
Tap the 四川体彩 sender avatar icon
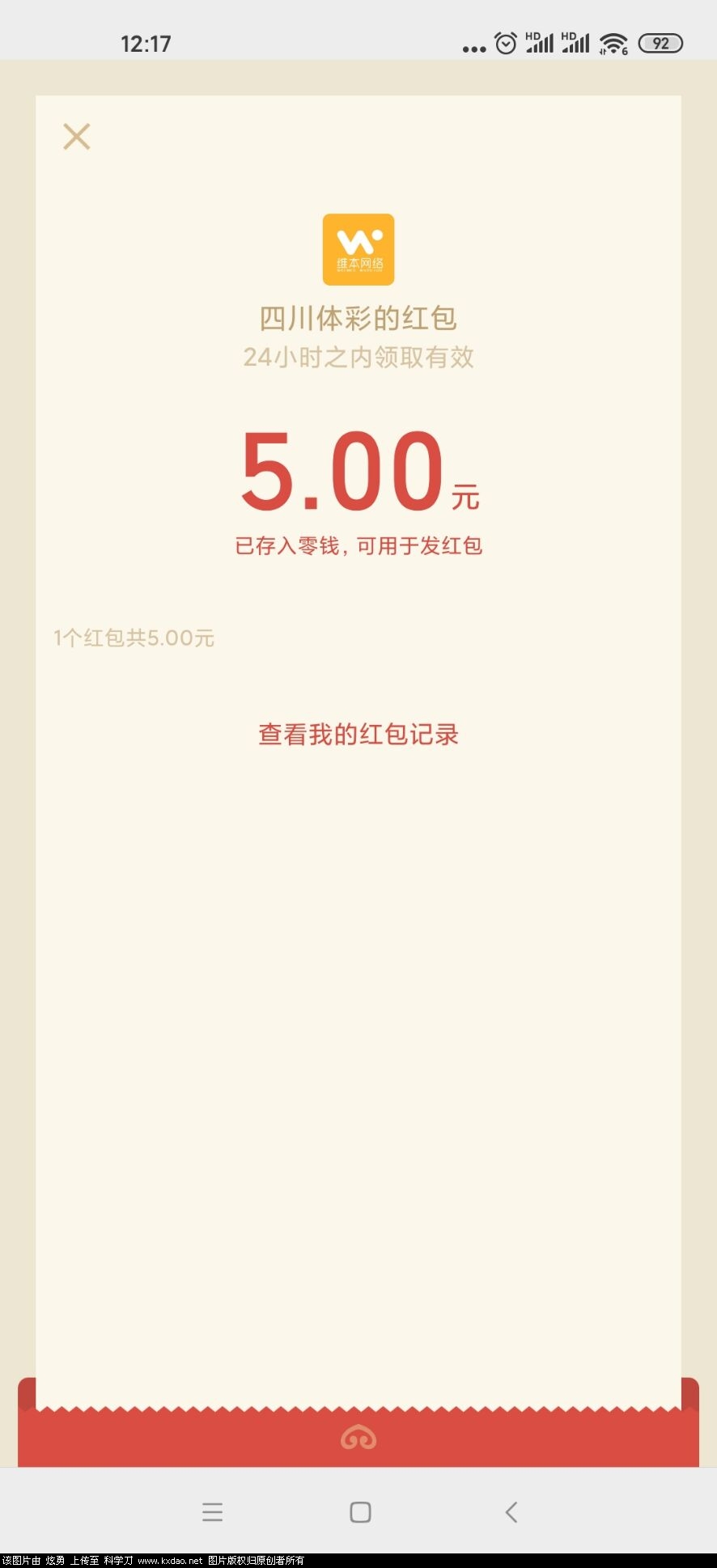coord(358,250)
